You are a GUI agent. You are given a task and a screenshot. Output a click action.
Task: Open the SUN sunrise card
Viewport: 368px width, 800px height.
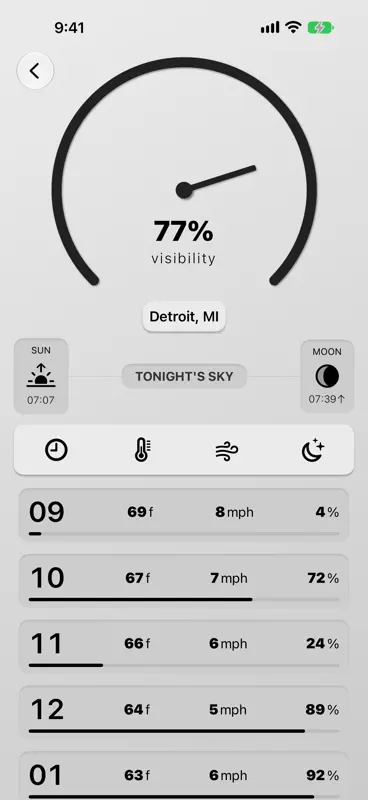click(41, 376)
